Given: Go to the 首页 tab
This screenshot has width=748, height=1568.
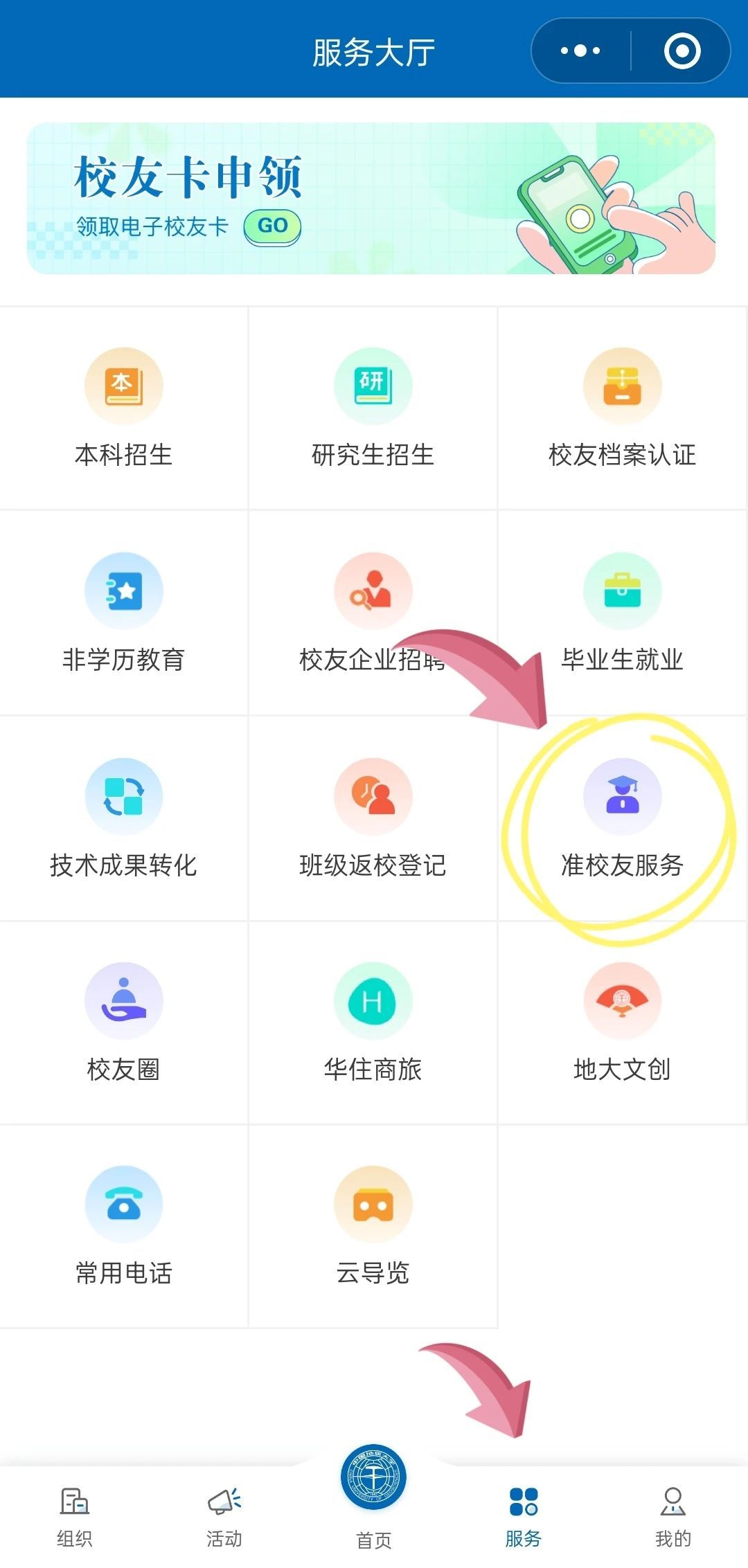Looking at the screenshot, I should (373, 1495).
